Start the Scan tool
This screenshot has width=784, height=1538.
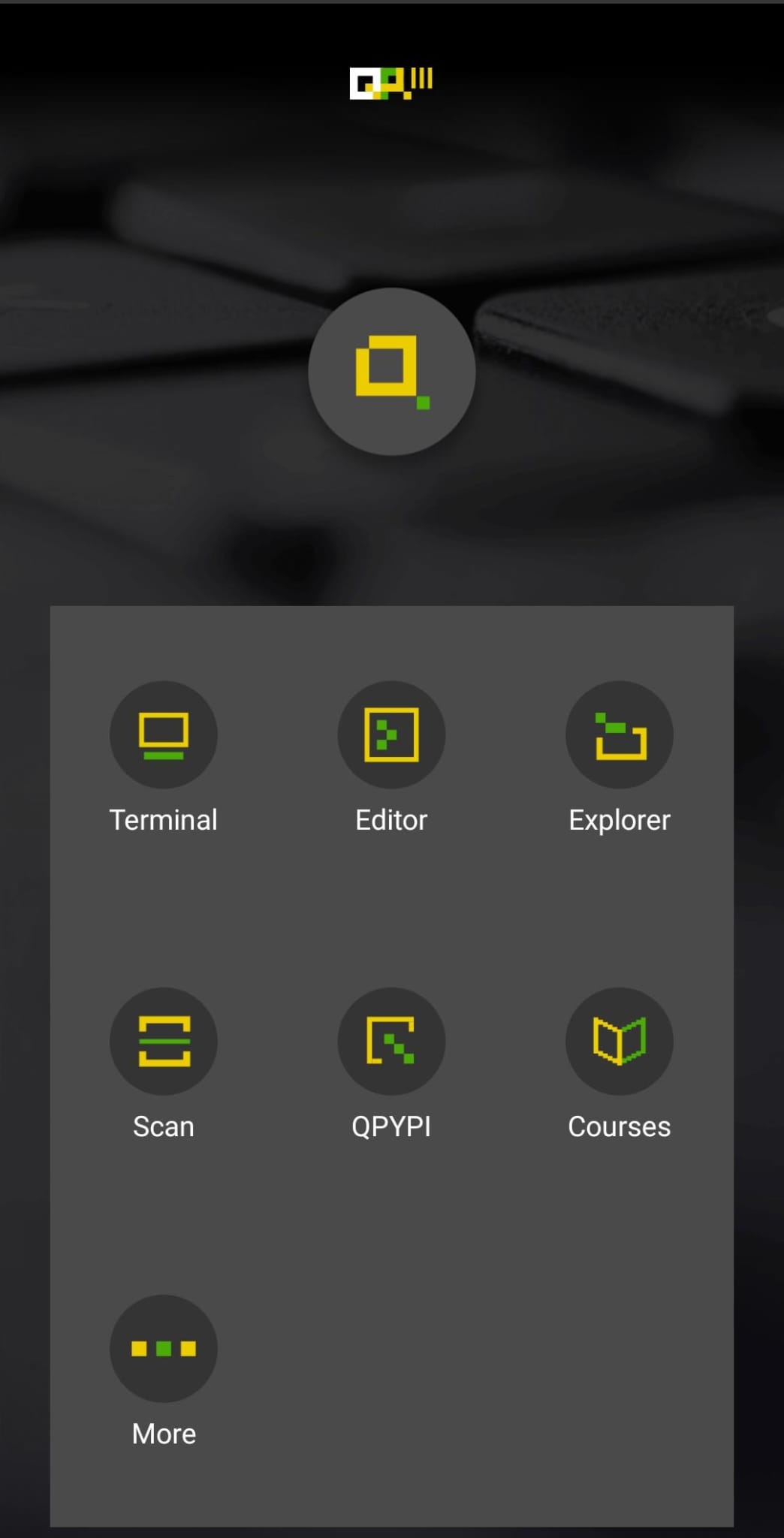pos(164,1041)
